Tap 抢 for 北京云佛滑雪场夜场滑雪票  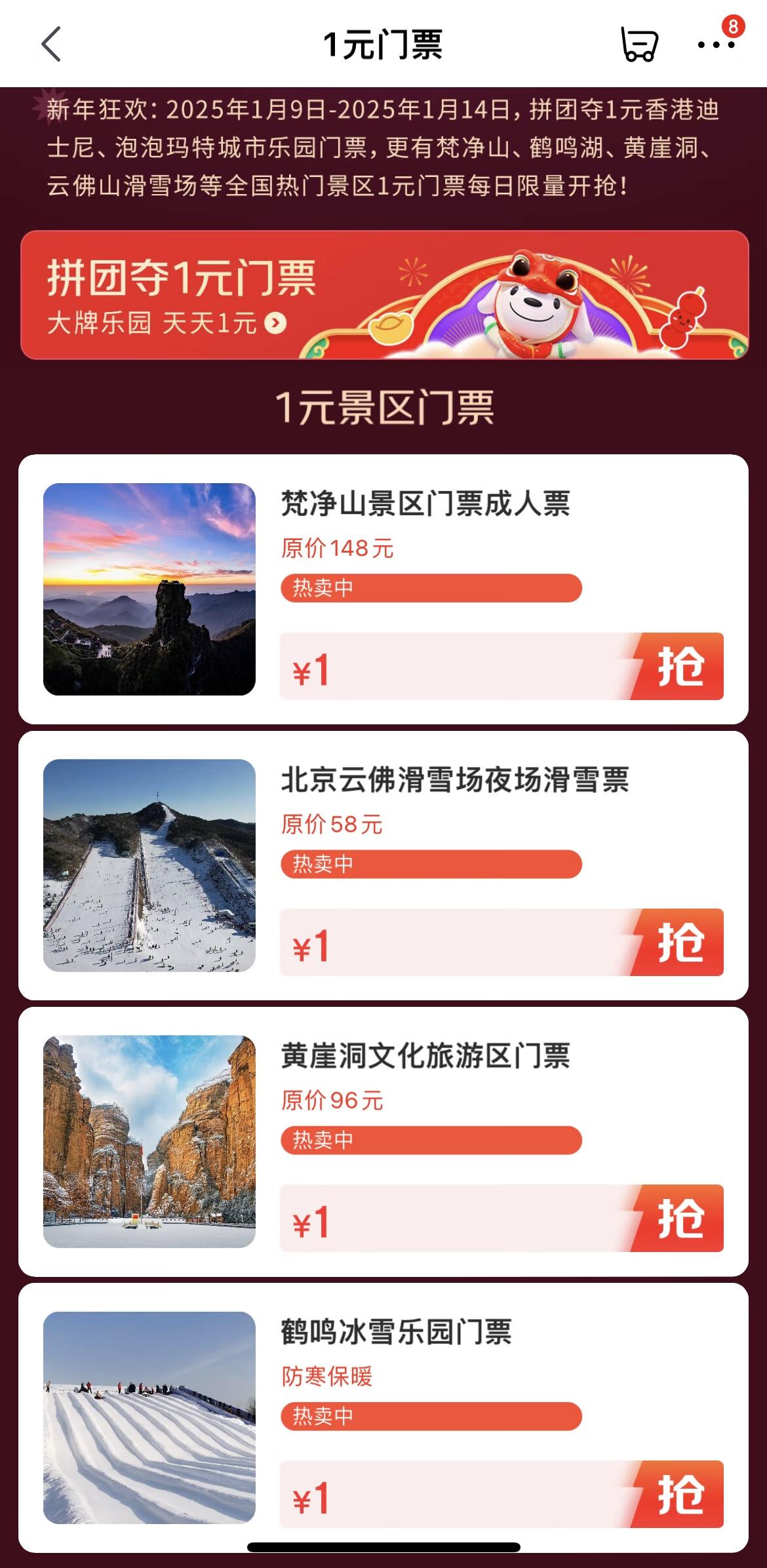click(x=679, y=943)
